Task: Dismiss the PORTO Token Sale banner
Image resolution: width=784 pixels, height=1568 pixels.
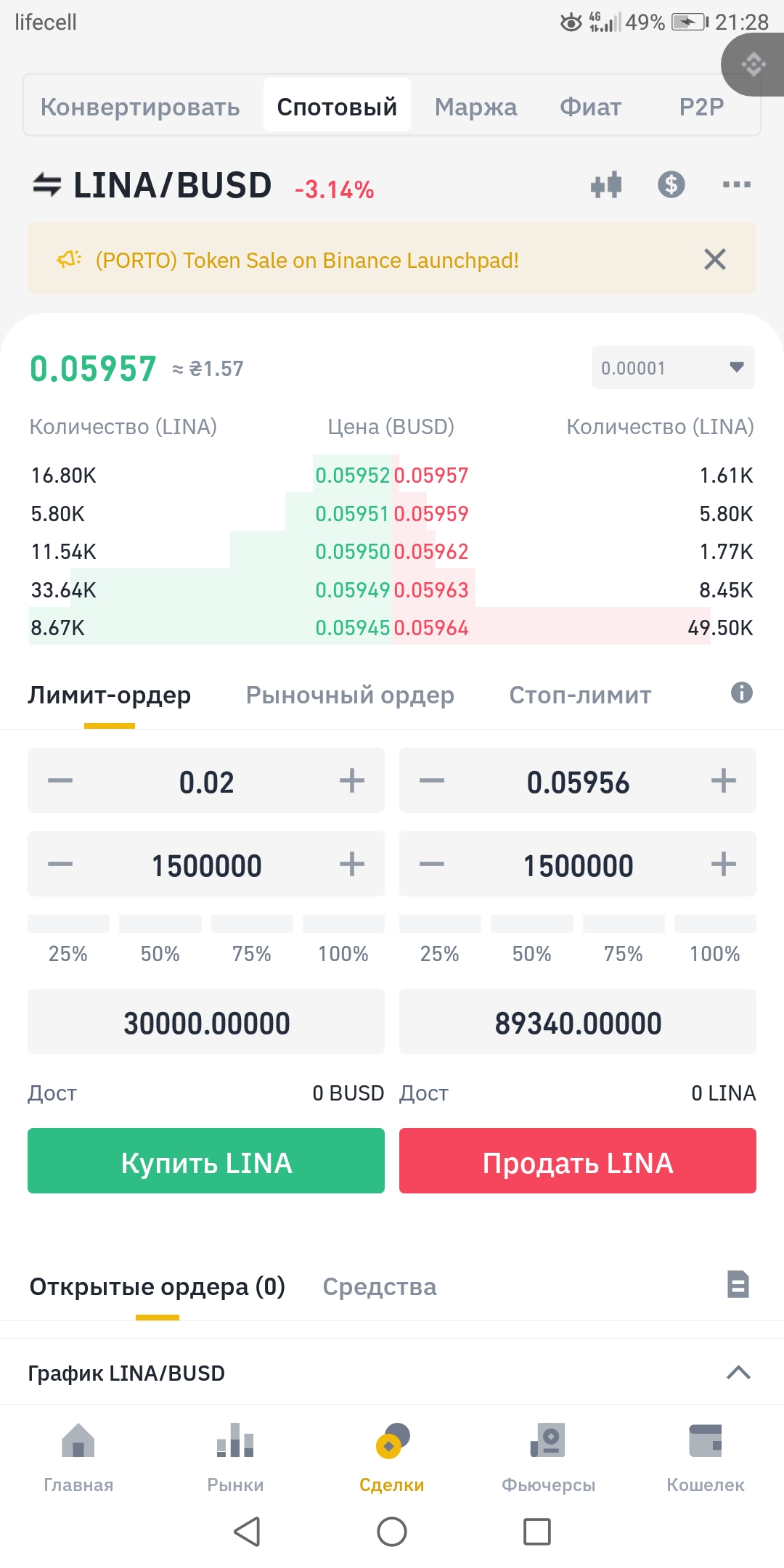Action: pos(714,259)
